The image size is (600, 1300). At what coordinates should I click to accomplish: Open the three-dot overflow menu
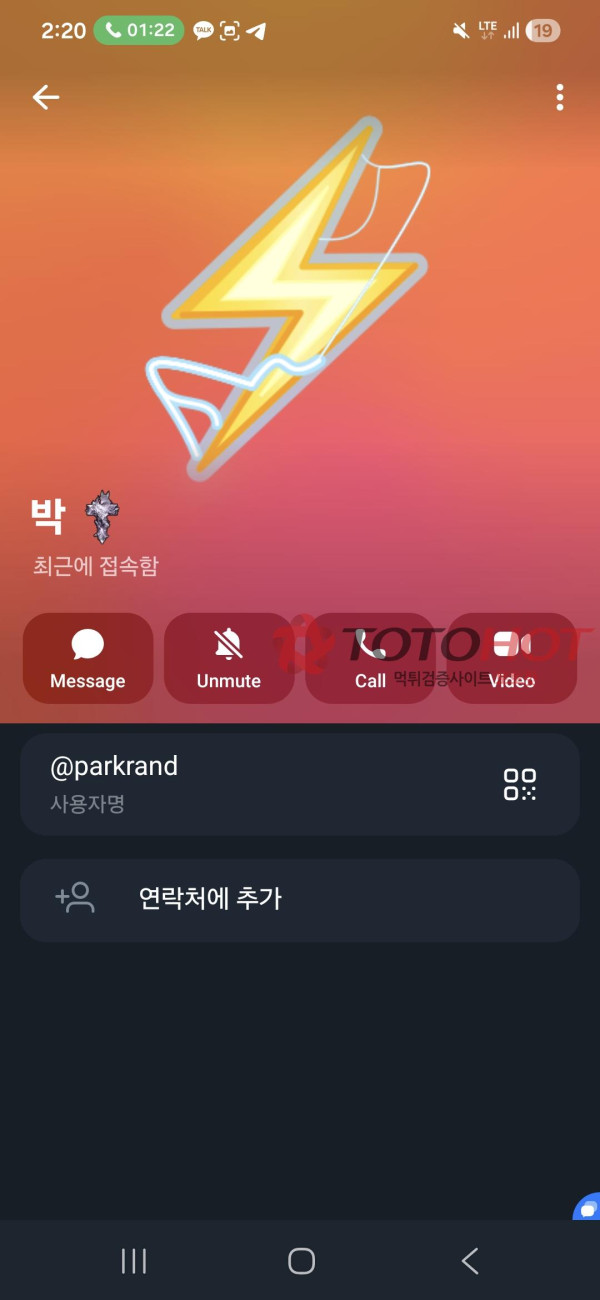[x=559, y=97]
